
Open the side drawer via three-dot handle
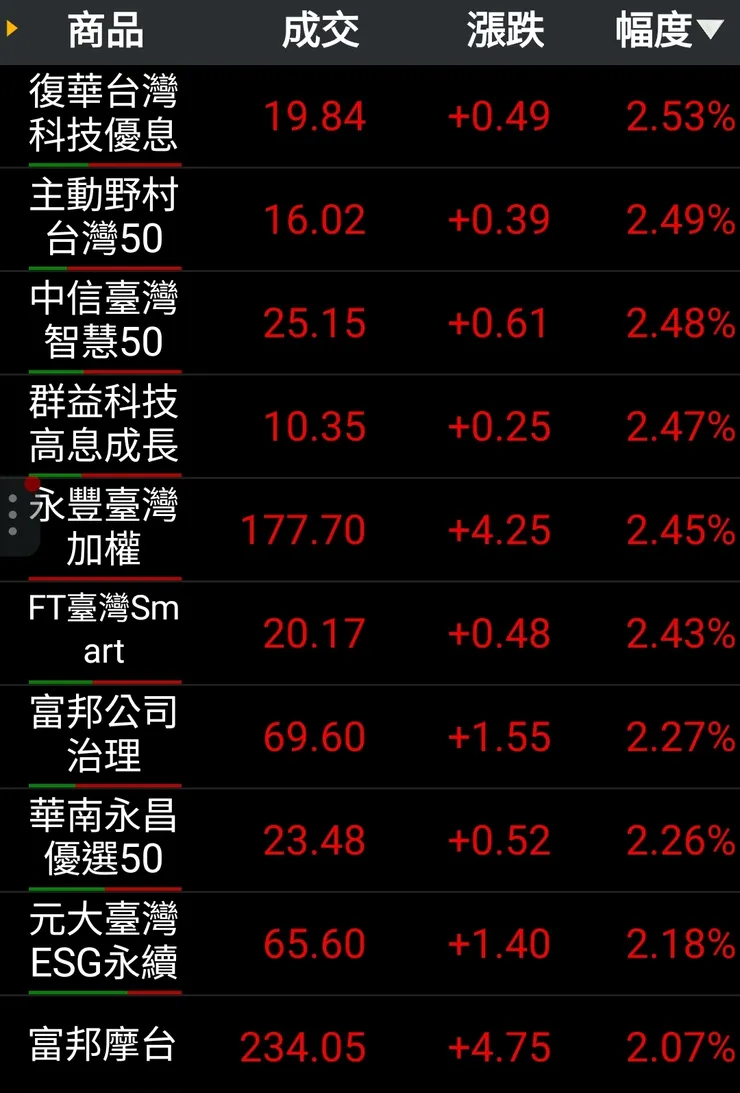point(12,512)
